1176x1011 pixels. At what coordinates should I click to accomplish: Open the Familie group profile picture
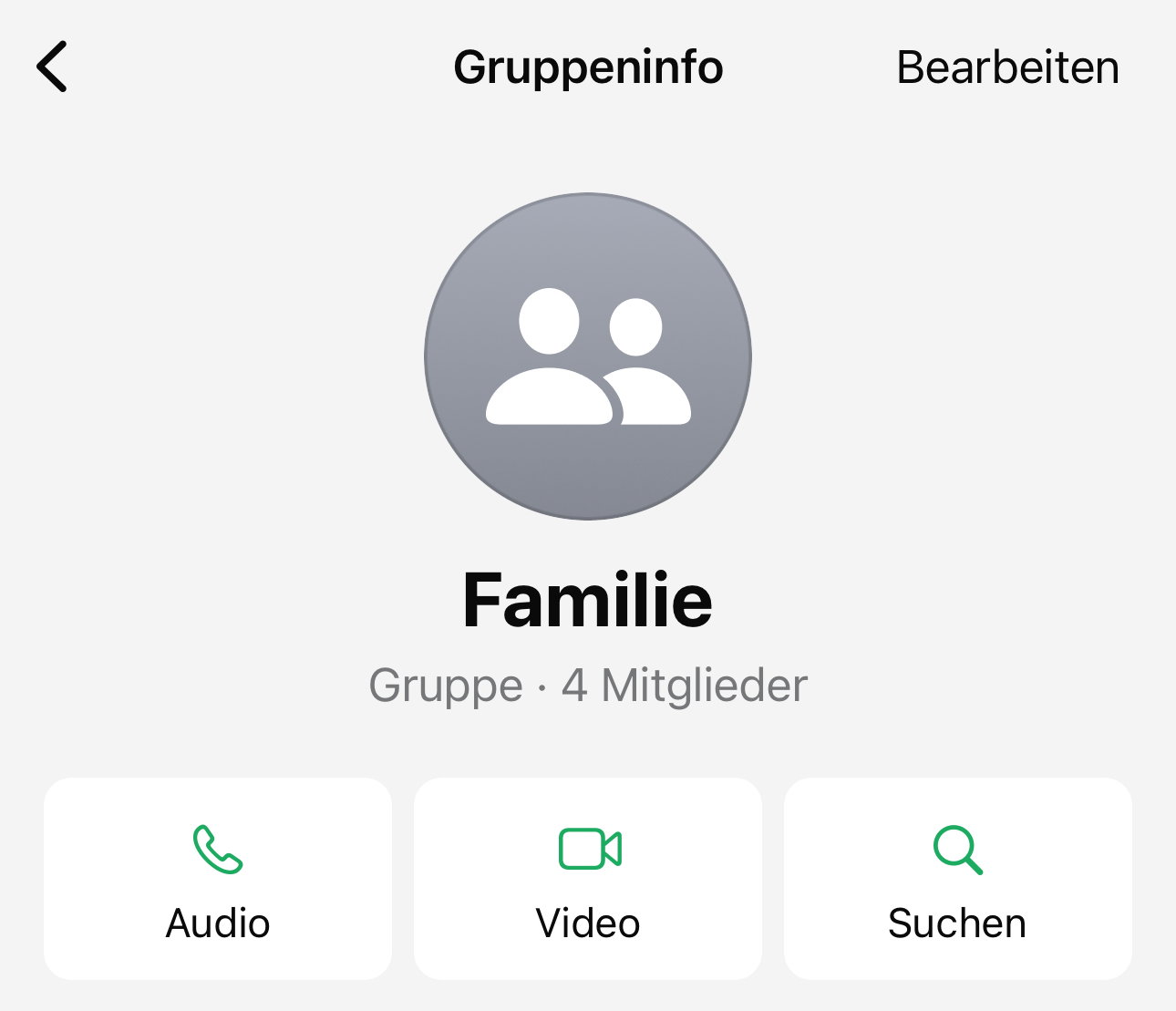(588, 356)
